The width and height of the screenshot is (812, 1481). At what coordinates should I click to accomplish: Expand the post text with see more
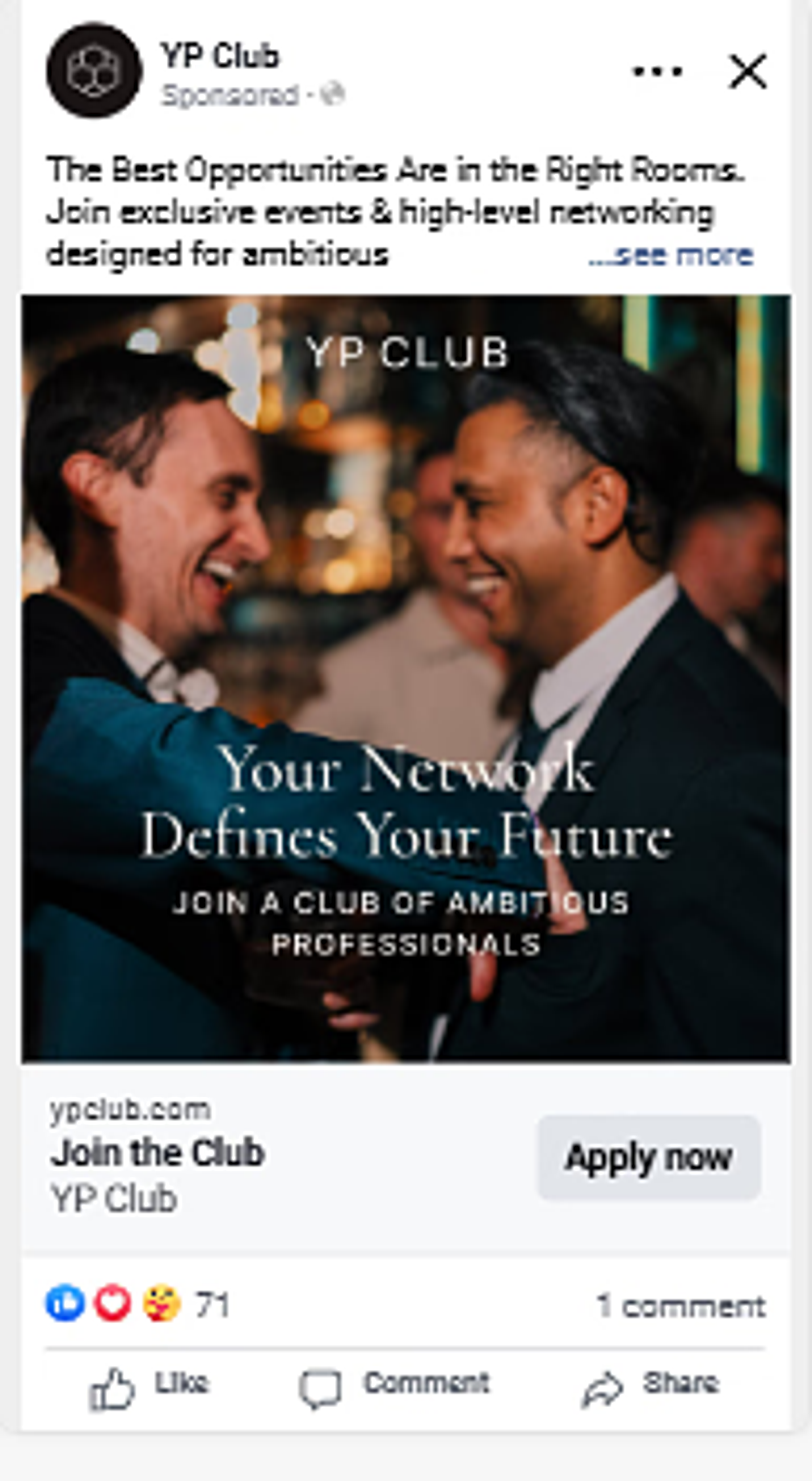(672, 255)
